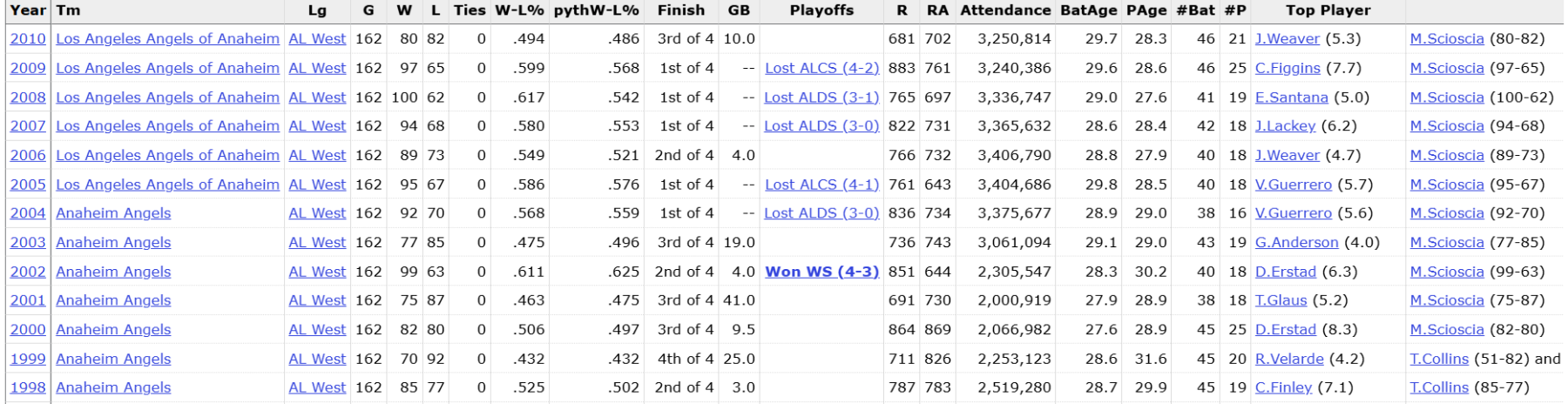Screen dimensions: 1568x404
Task: Sort table by the Attendance column header
Action: click(x=1005, y=10)
